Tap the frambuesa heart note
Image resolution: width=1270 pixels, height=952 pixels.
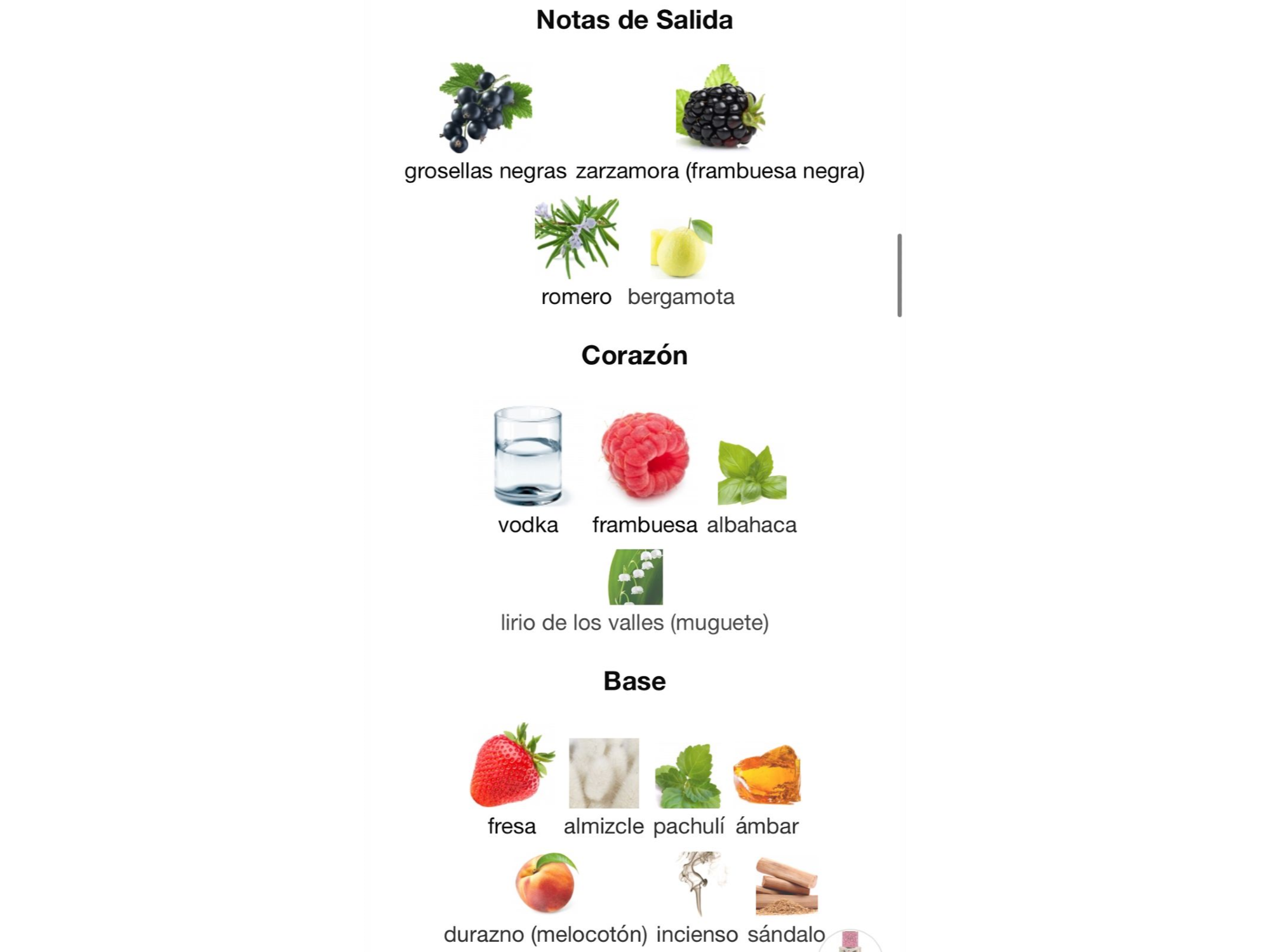point(645,456)
